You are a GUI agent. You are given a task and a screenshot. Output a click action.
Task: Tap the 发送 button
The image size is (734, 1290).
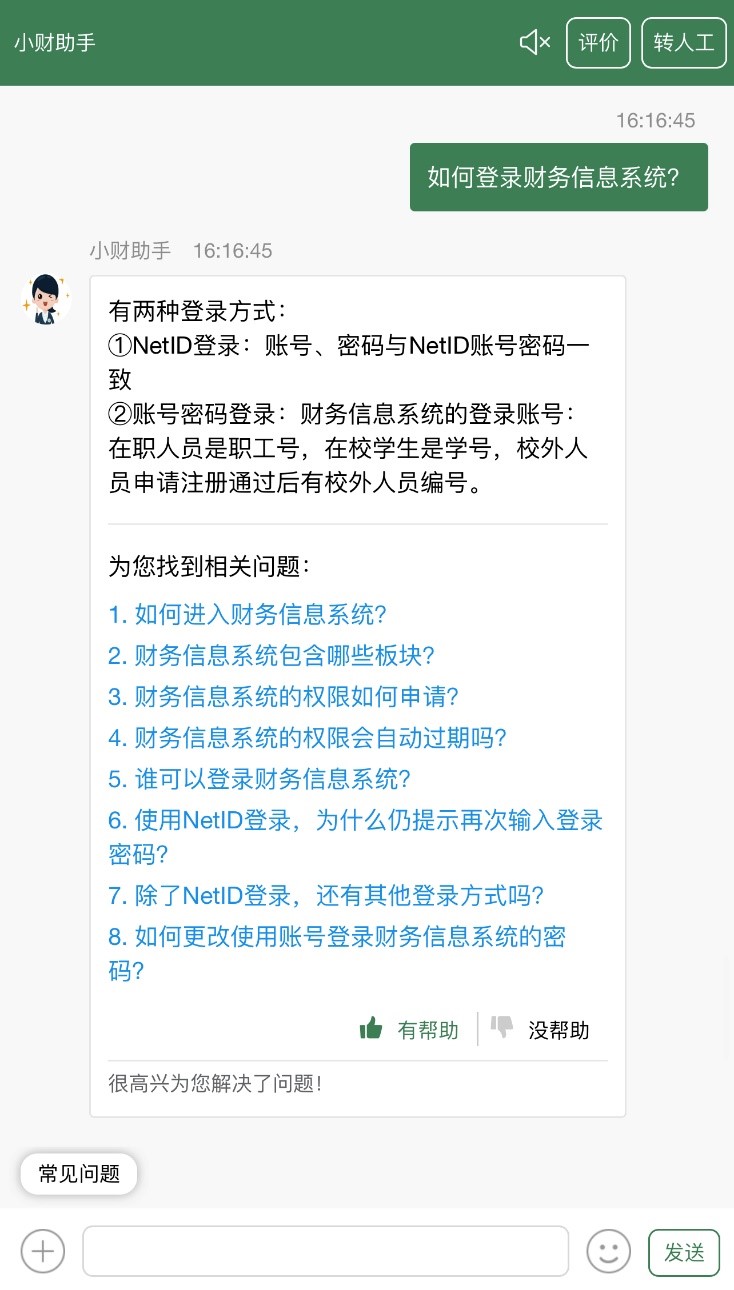(684, 1252)
